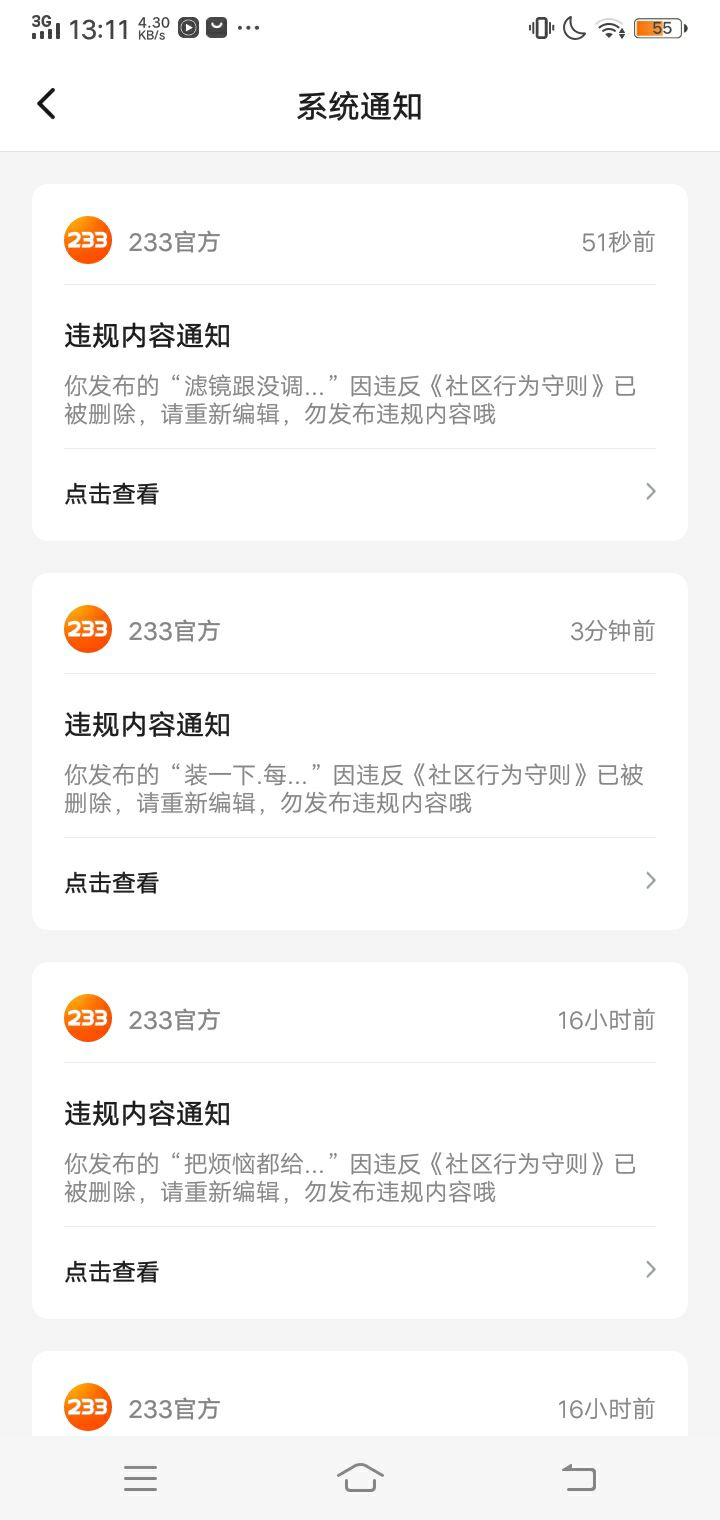The width and height of the screenshot is (720, 1520).
Task: Tap the system home button
Action: [360, 1477]
